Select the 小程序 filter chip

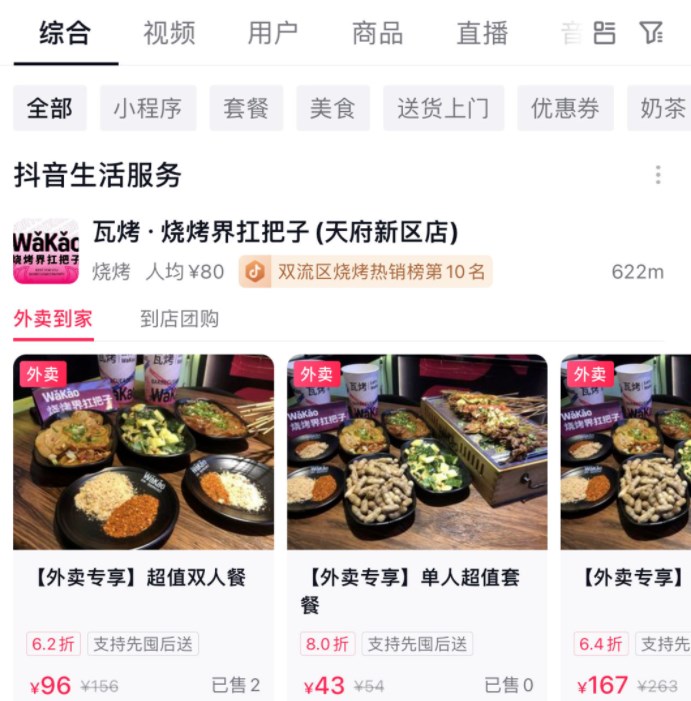[148, 108]
